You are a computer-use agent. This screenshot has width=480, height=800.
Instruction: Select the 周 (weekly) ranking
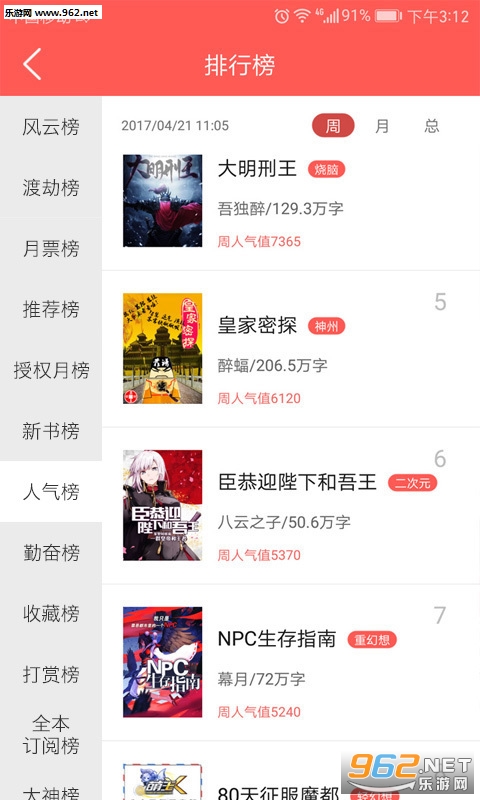point(333,126)
